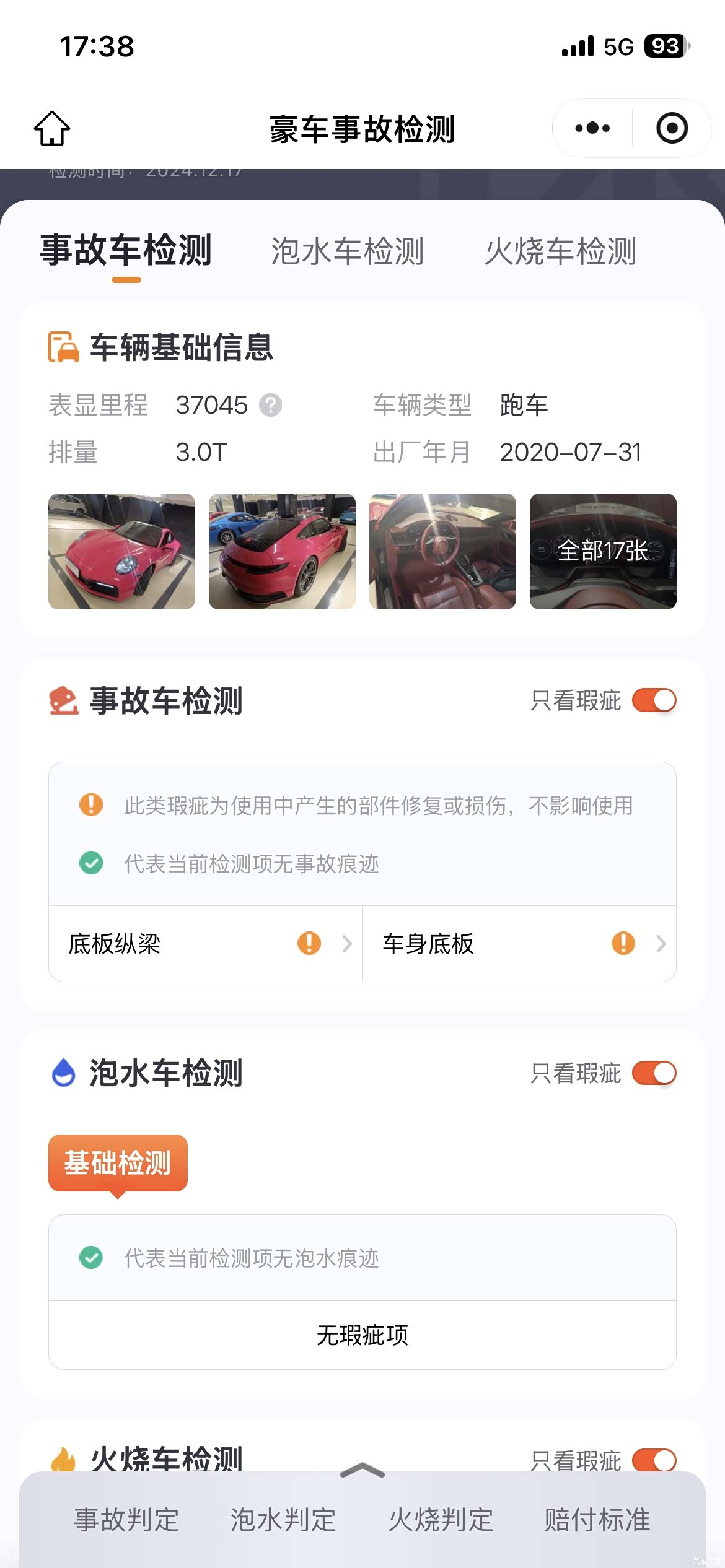The image size is (725, 1568).
Task: Open the 底板纵梁 defect item
Action: click(205, 944)
